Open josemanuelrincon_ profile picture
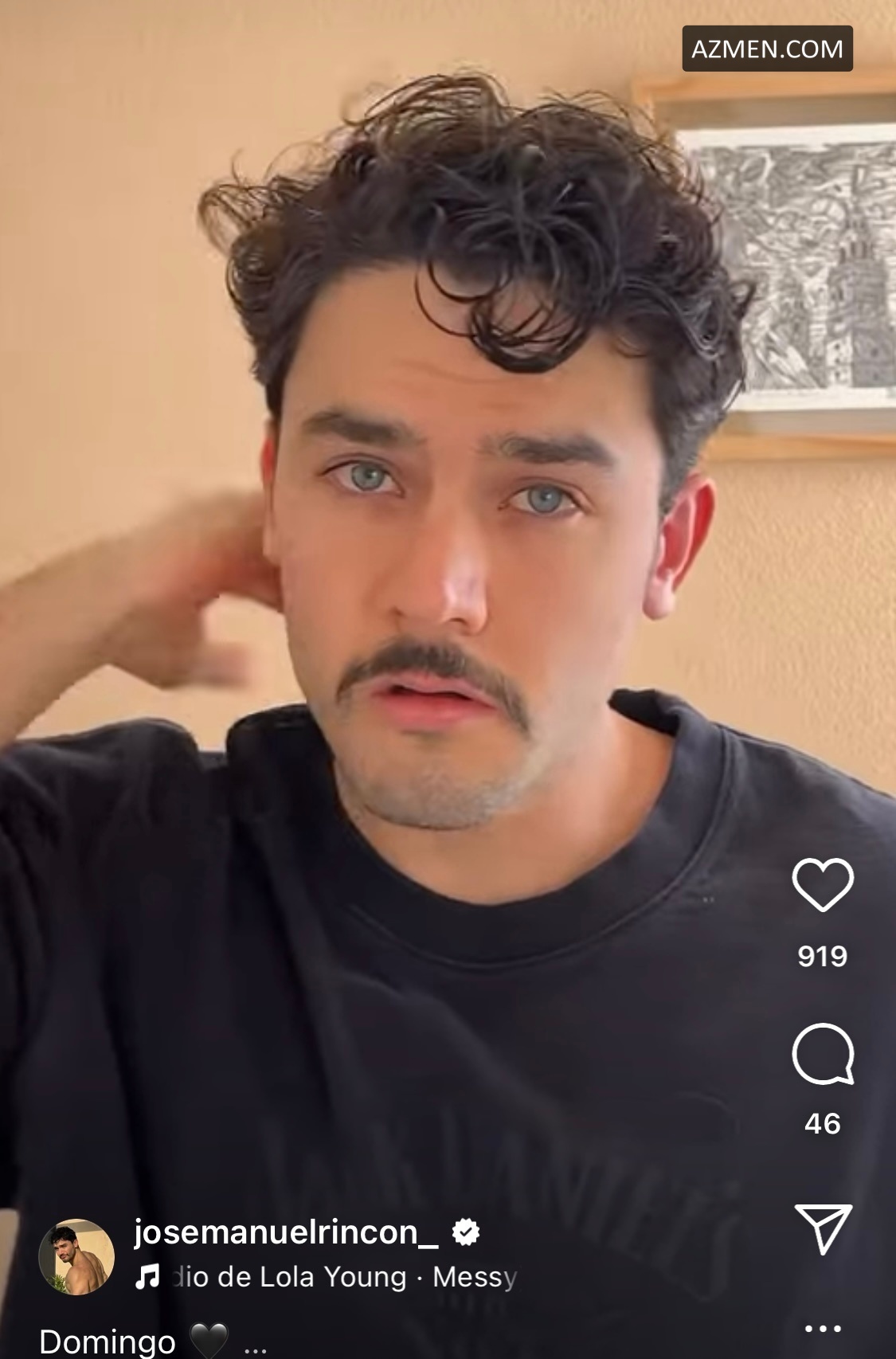This screenshot has height=1359, width=896. [x=76, y=1256]
